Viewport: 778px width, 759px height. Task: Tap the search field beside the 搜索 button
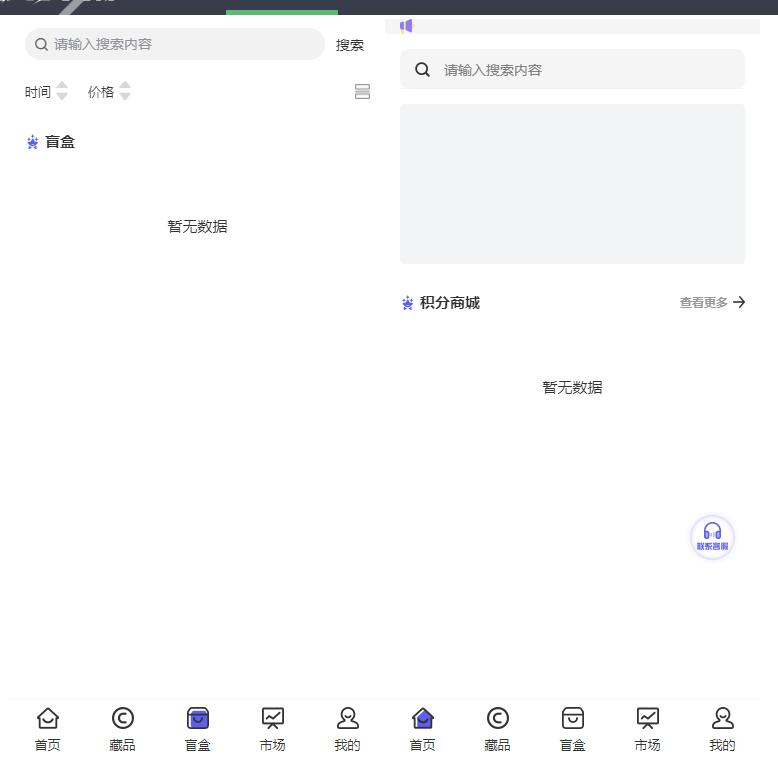pos(175,44)
